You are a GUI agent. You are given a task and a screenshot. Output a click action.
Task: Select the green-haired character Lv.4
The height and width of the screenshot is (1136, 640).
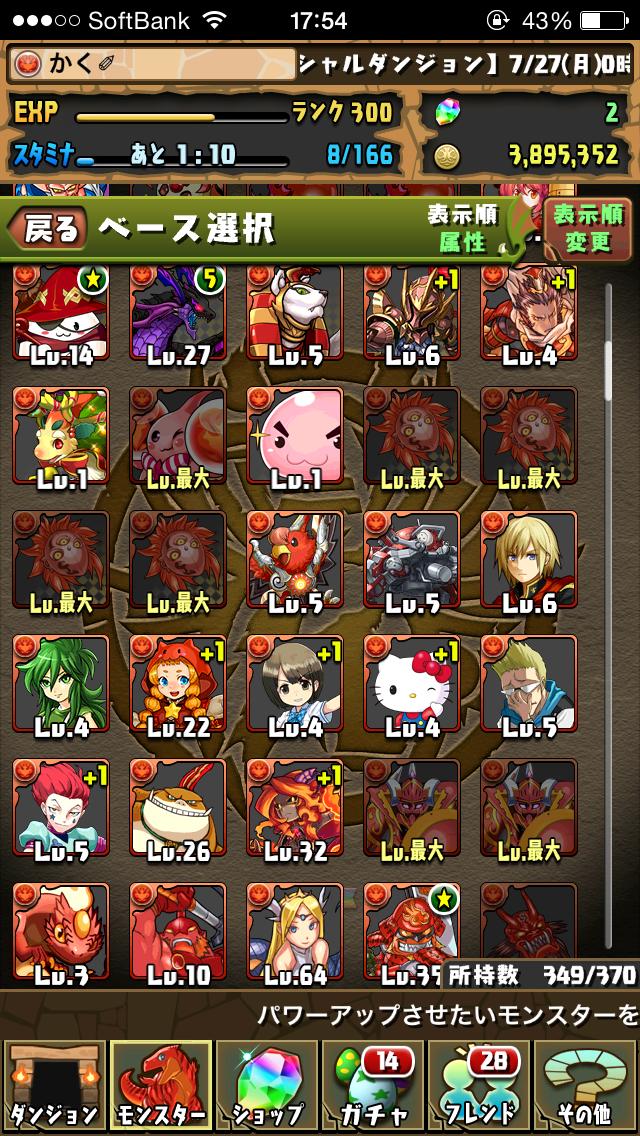pos(61,683)
